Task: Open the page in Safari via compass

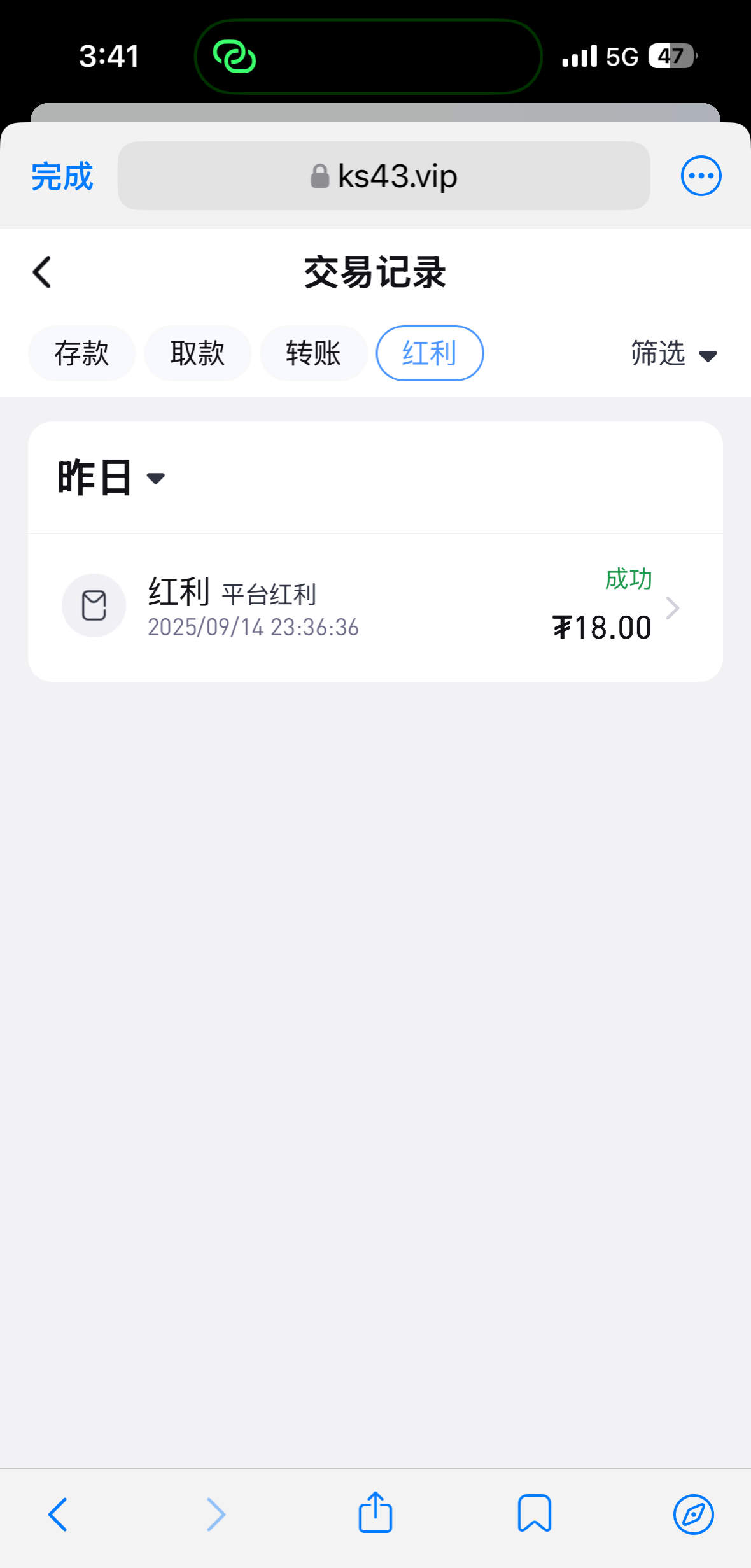Action: (x=693, y=1514)
